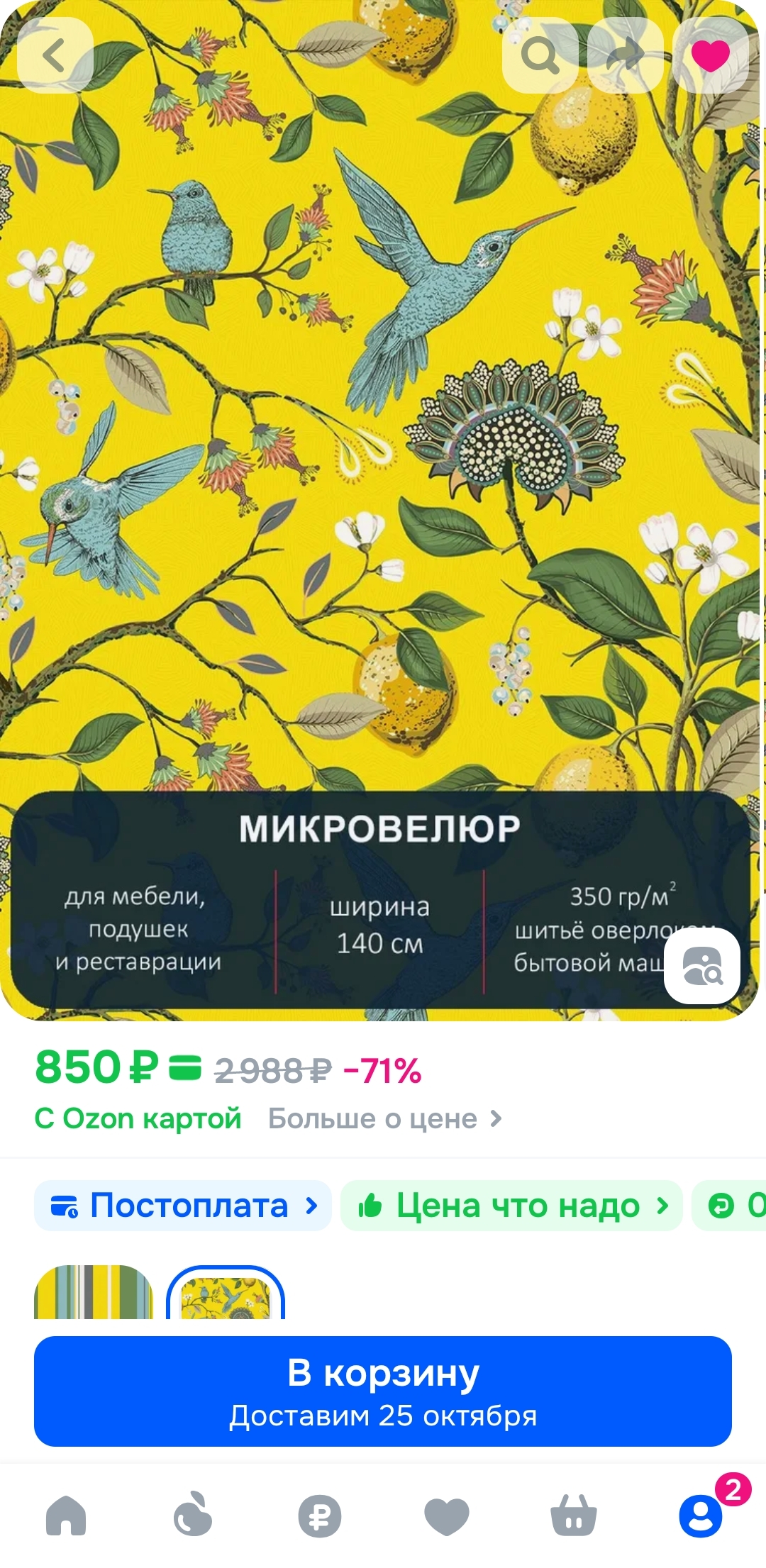Open the profile tab
This screenshot has height=1568, width=766.
[x=701, y=1516]
